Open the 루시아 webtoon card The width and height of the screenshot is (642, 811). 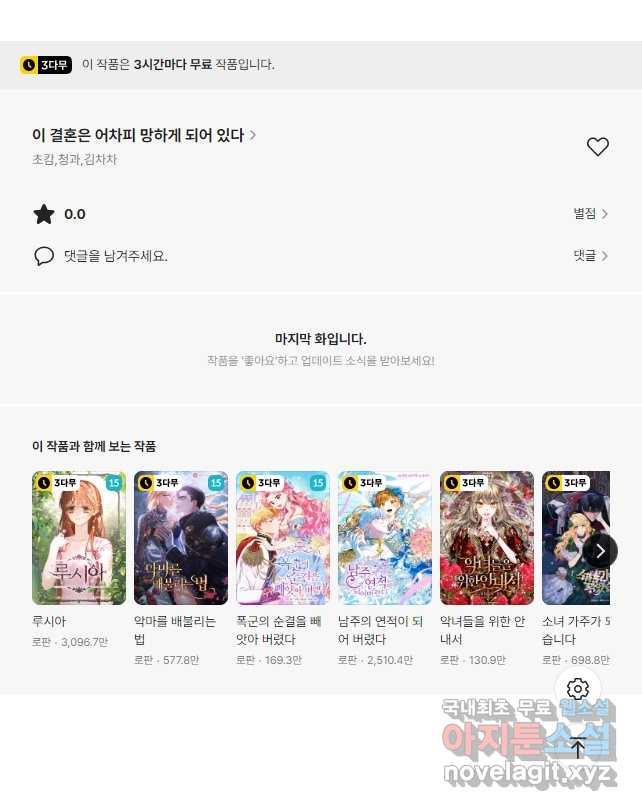tap(79, 538)
